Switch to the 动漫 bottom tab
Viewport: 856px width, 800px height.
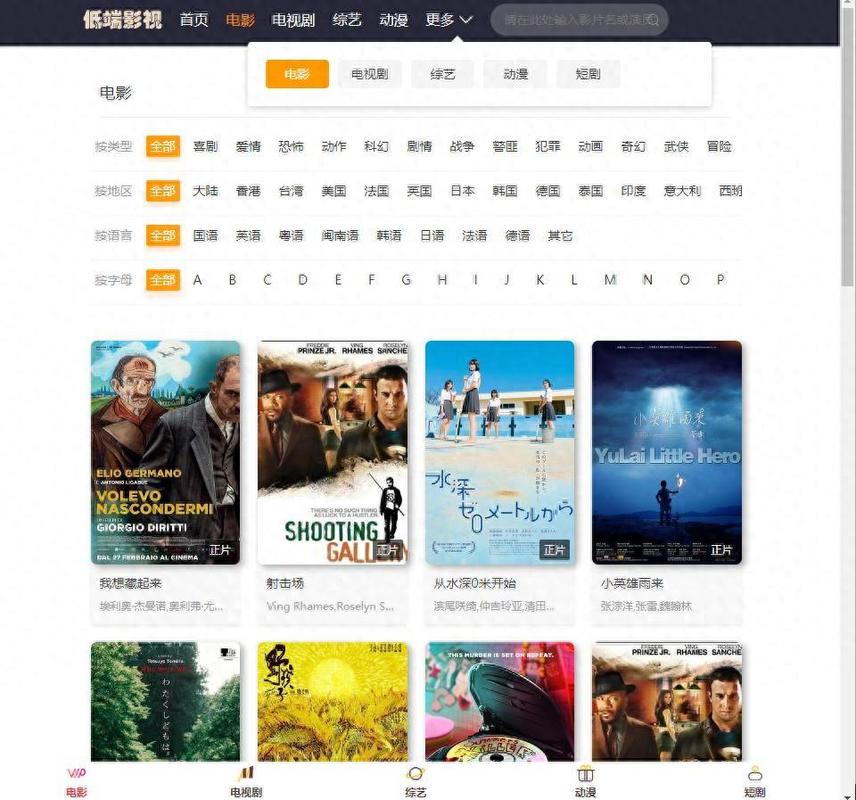point(585,781)
